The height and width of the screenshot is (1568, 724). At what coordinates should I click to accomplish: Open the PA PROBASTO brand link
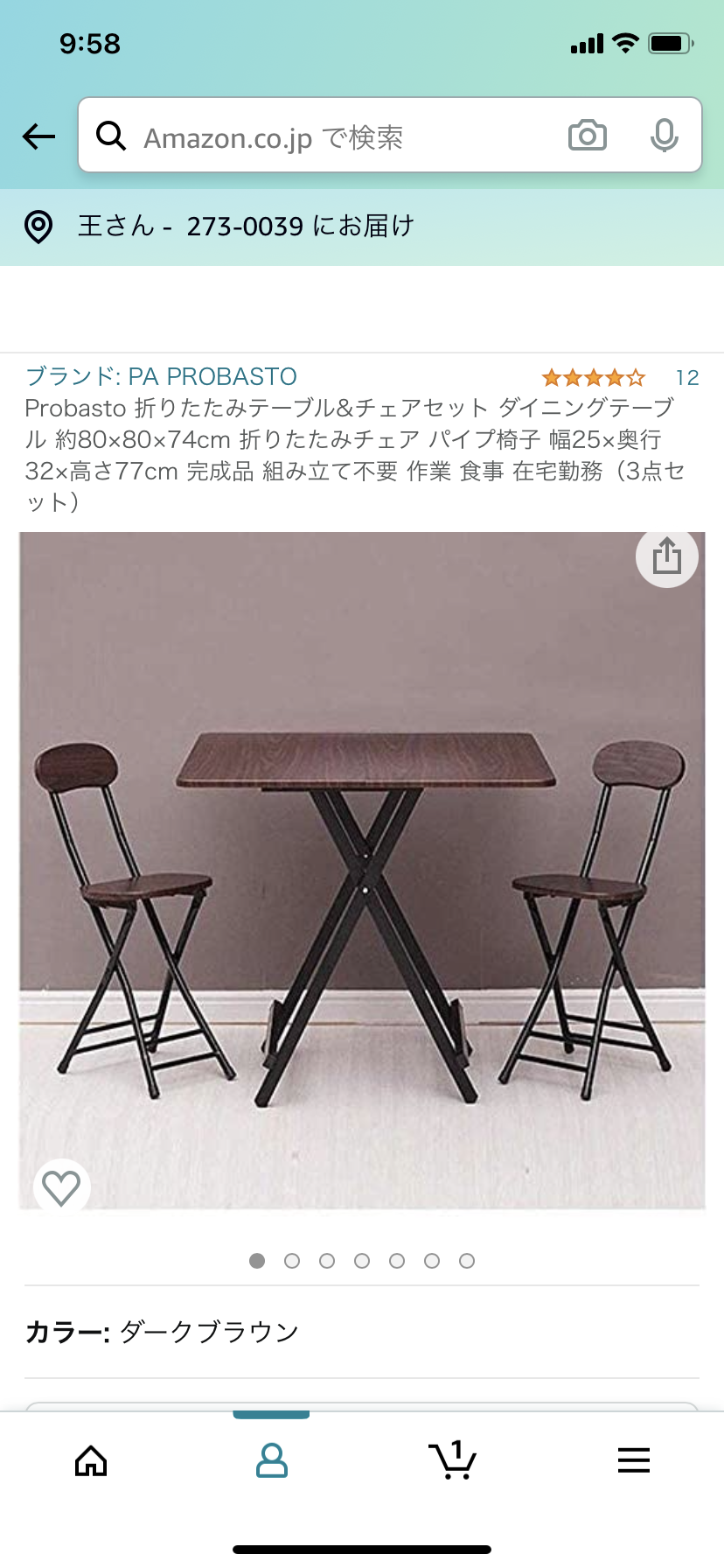[x=161, y=377]
